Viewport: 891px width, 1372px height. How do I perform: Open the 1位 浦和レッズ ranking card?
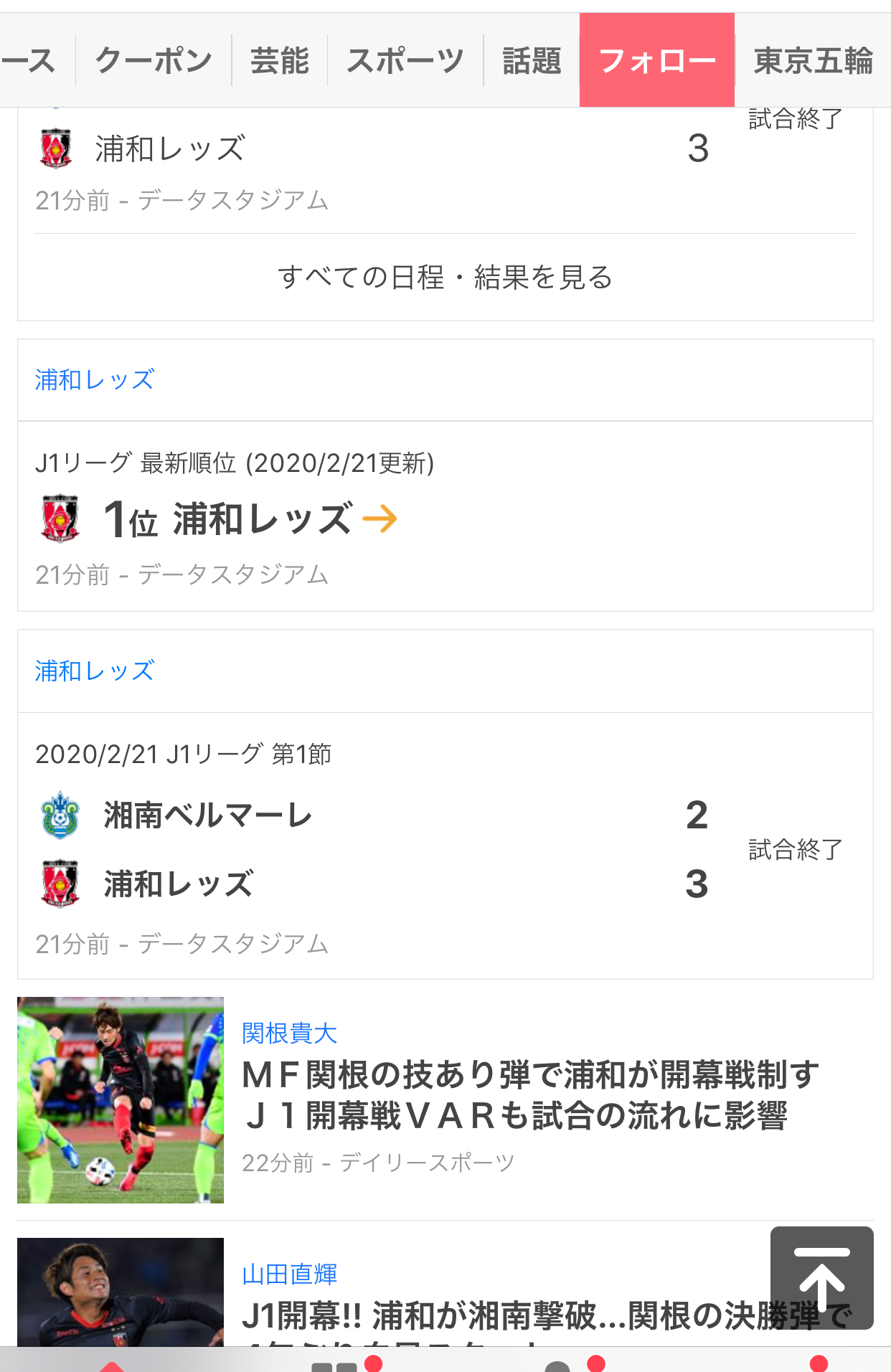(x=250, y=519)
